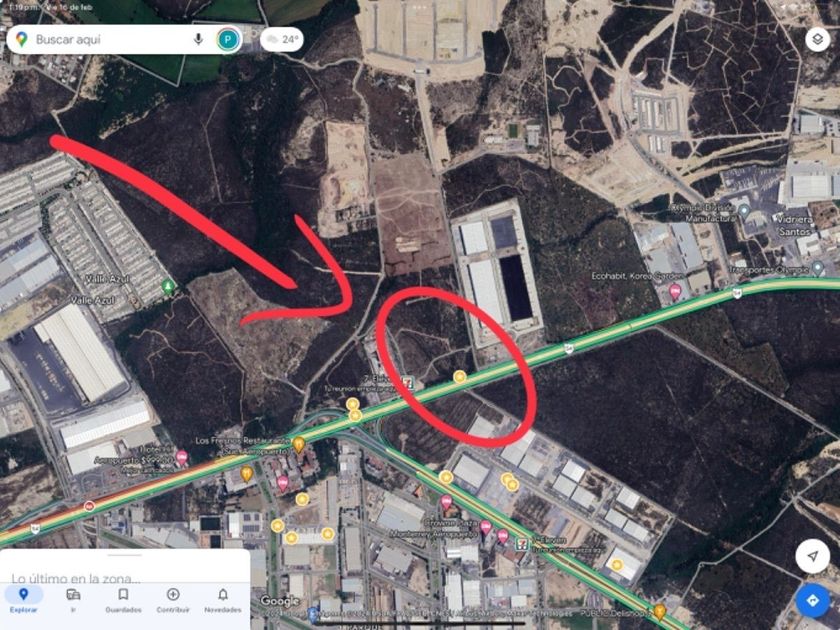Center map on my location
Image resolution: width=840 pixels, height=630 pixels.
[813, 556]
